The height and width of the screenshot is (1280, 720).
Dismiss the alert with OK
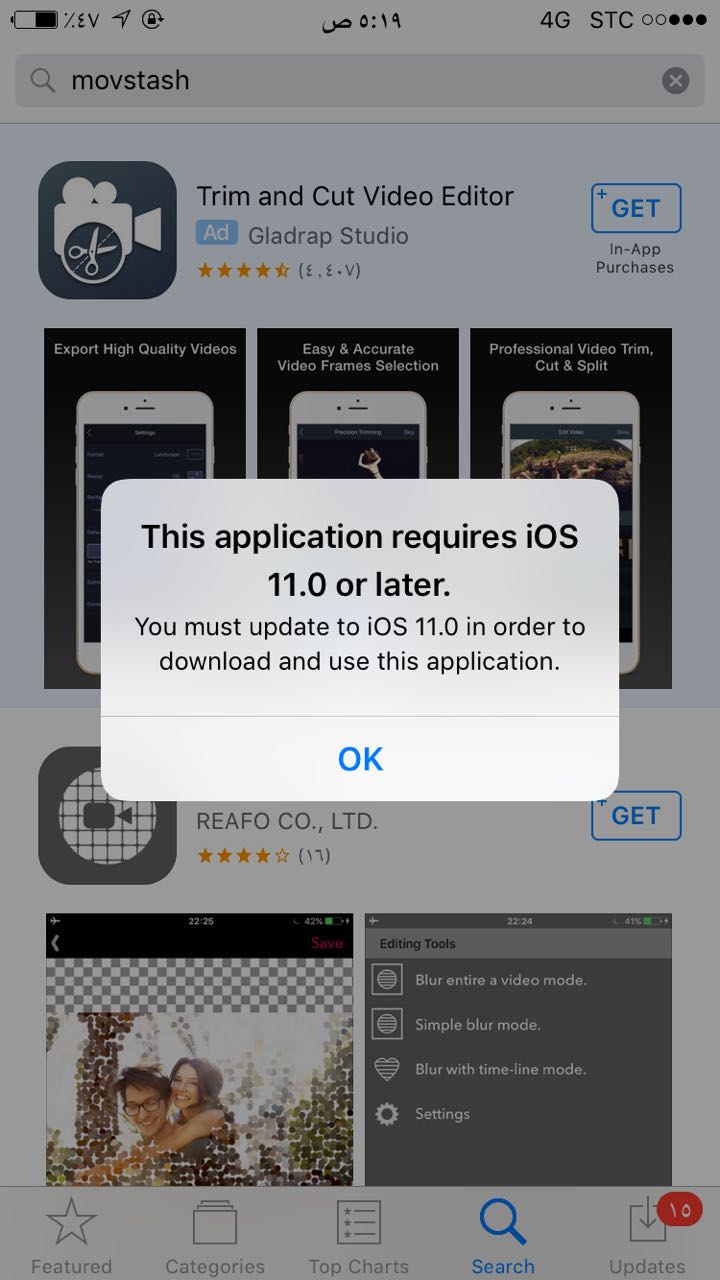360,759
